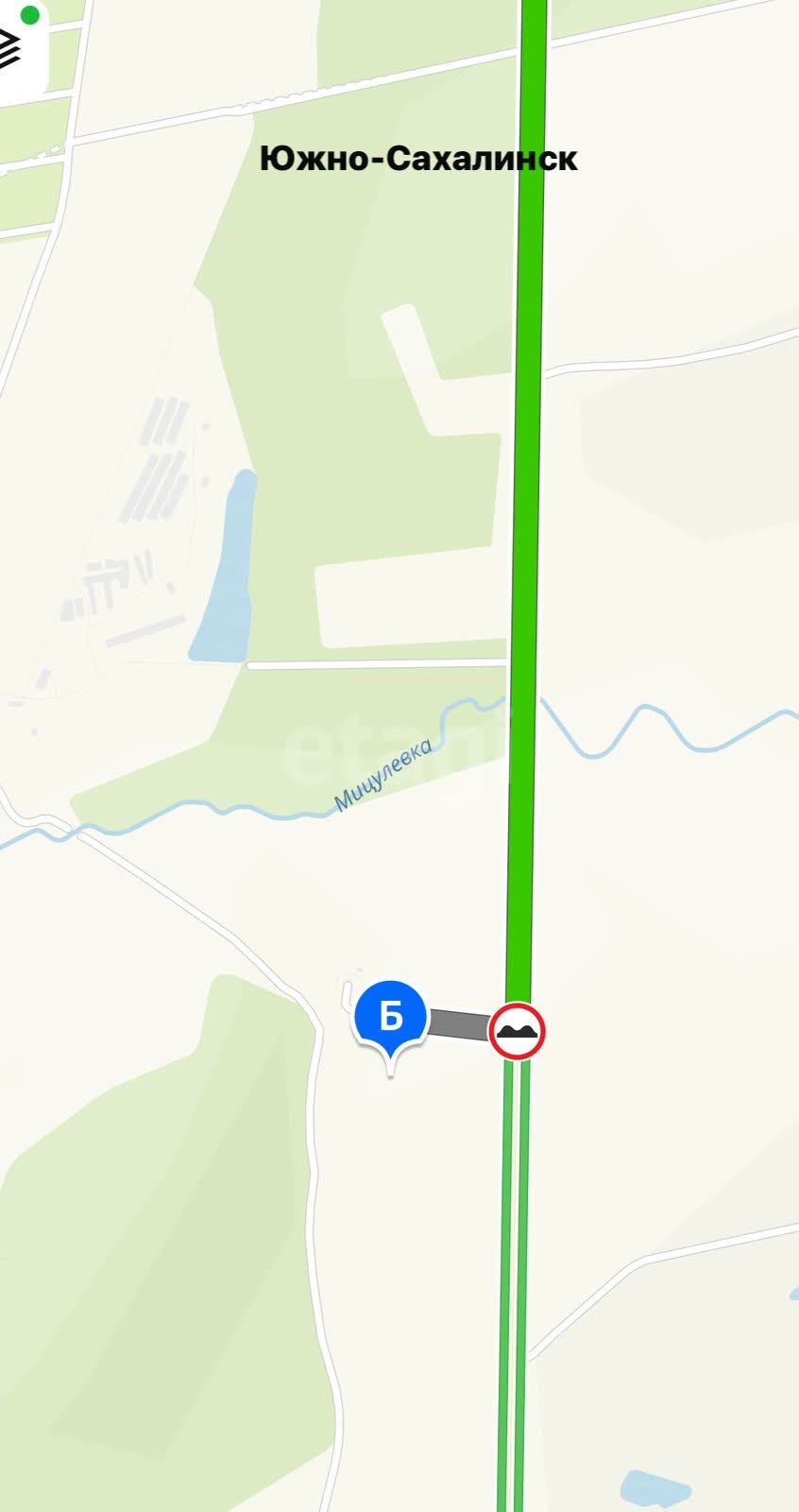
Task: Select the speed bump road sign marker
Action: (518, 1030)
